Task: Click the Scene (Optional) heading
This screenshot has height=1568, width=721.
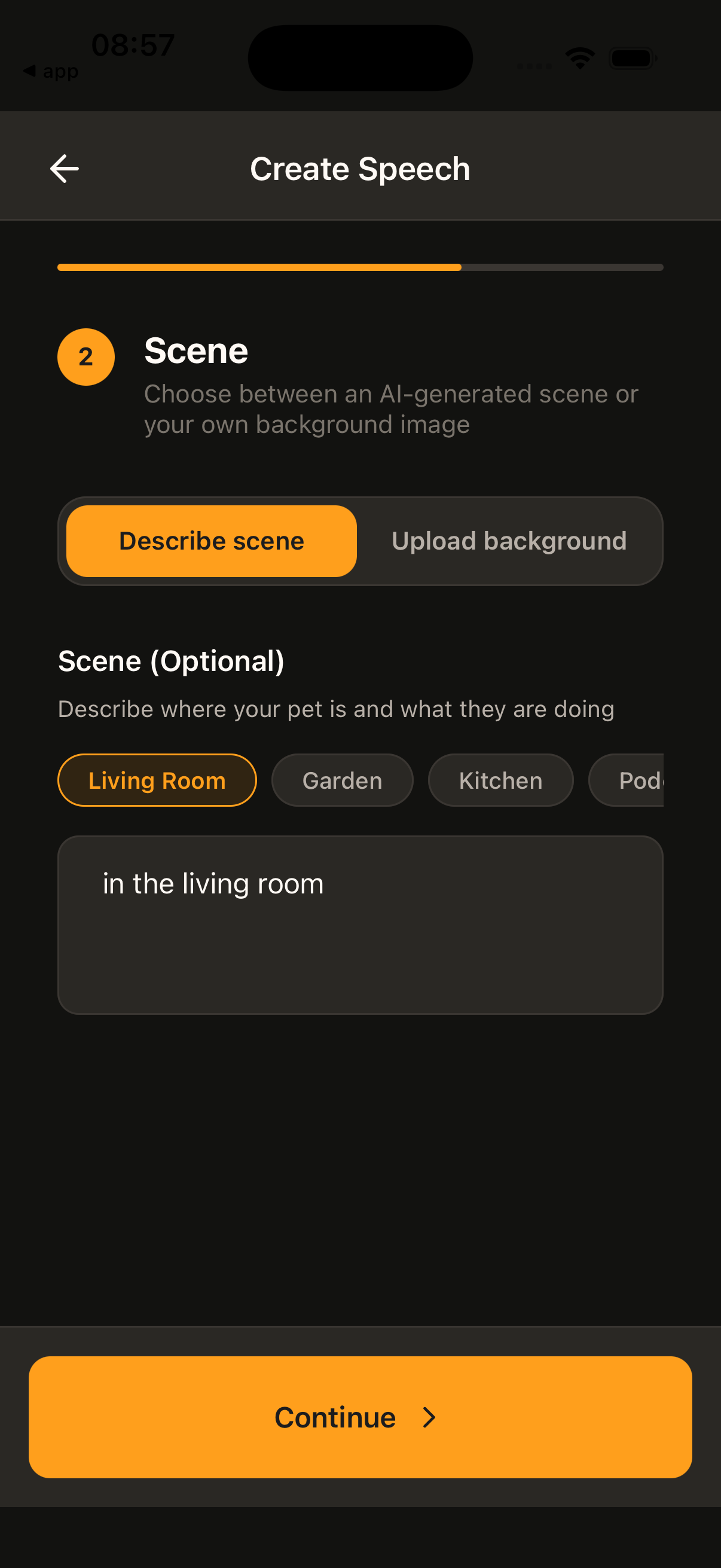Action: click(x=172, y=661)
